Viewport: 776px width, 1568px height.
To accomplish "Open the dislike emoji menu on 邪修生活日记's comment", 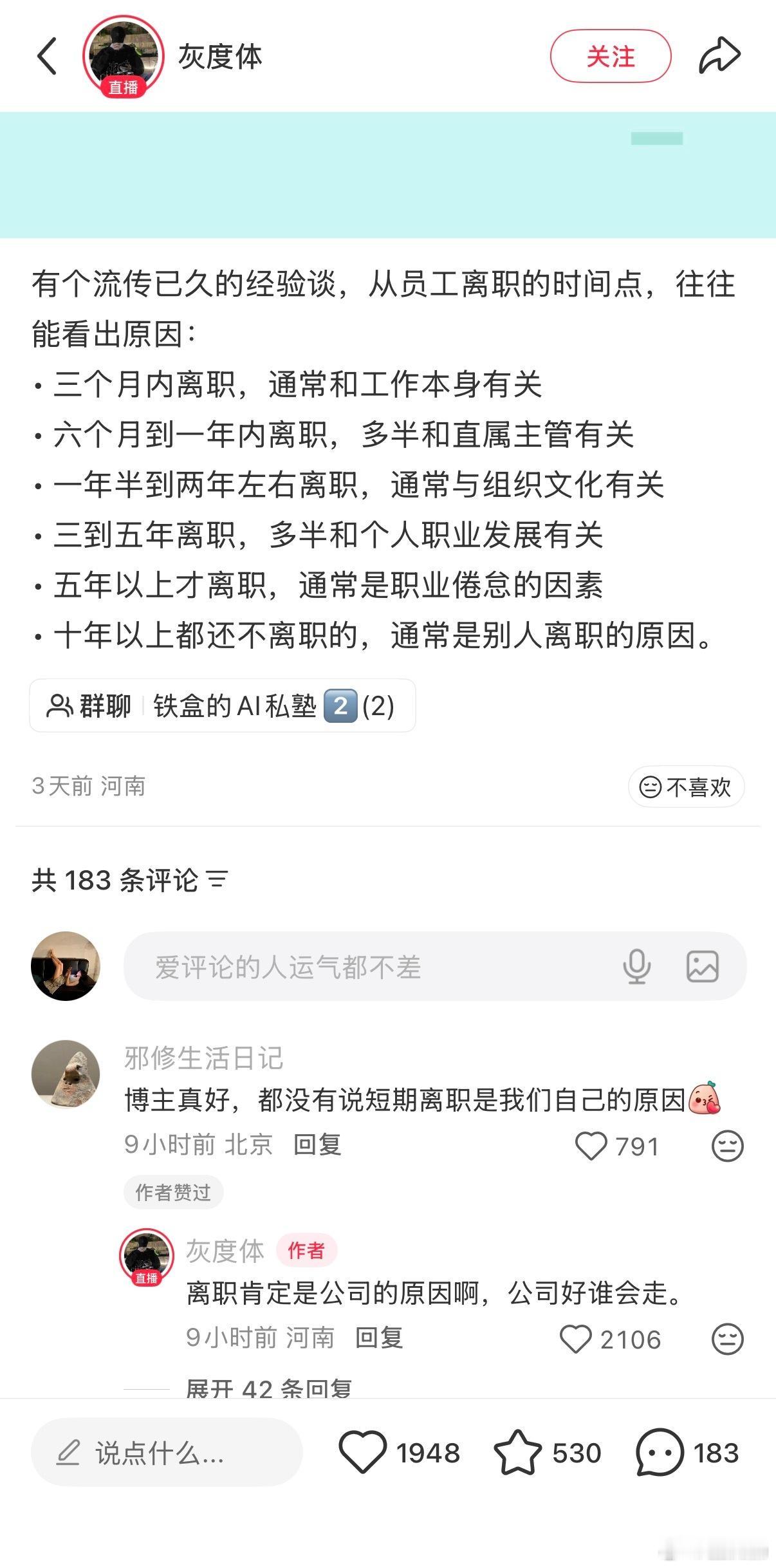I will tap(727, 1144).
